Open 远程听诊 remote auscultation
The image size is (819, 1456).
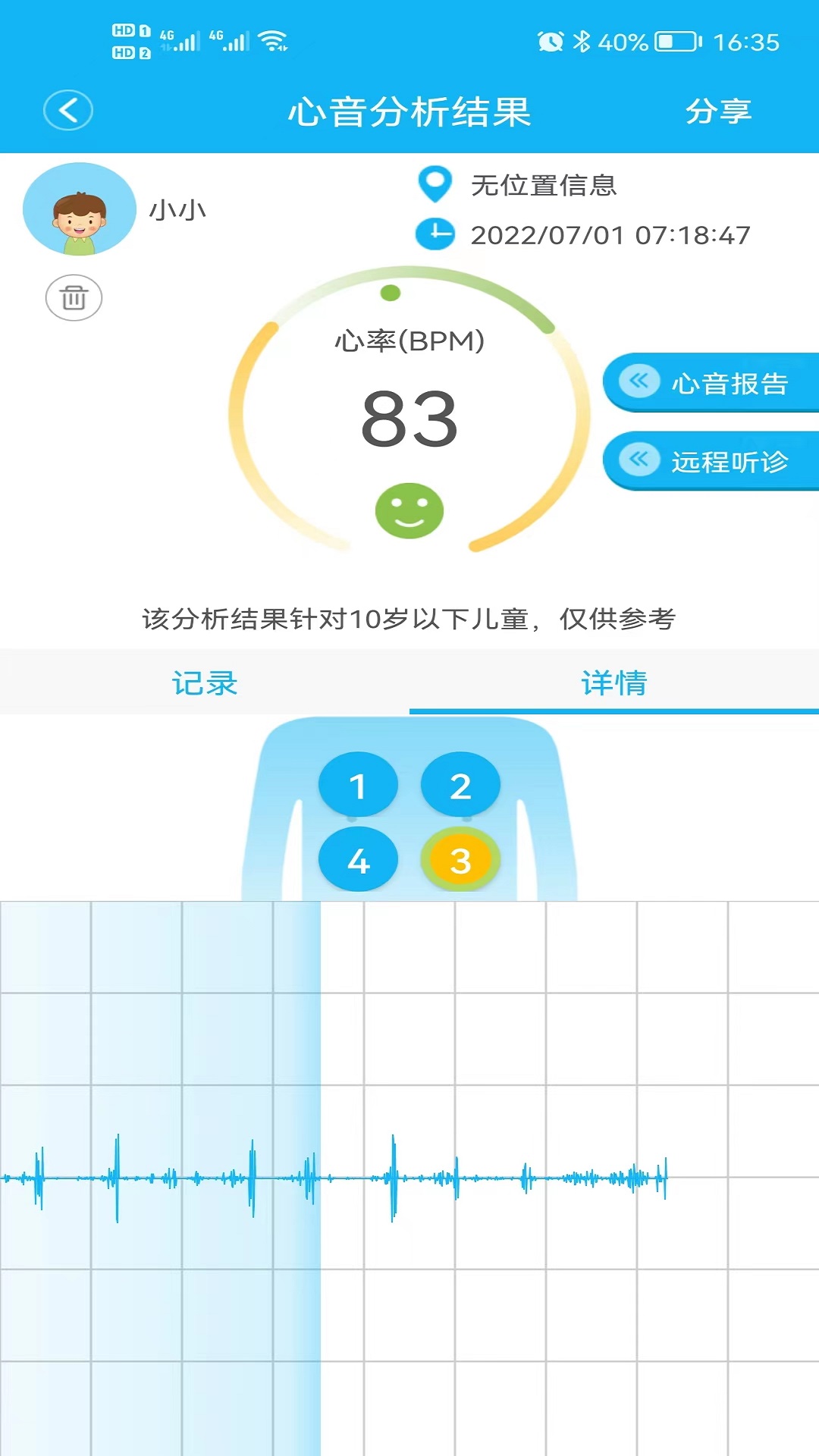(x=711, y=461)
